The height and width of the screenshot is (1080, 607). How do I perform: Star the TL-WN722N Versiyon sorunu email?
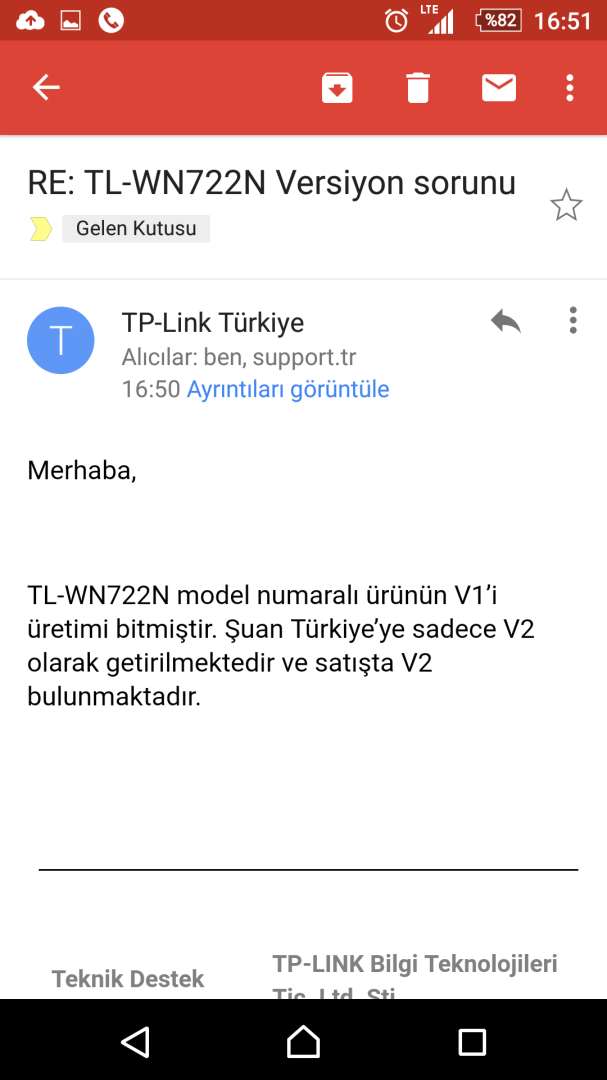tap(566, 205)
